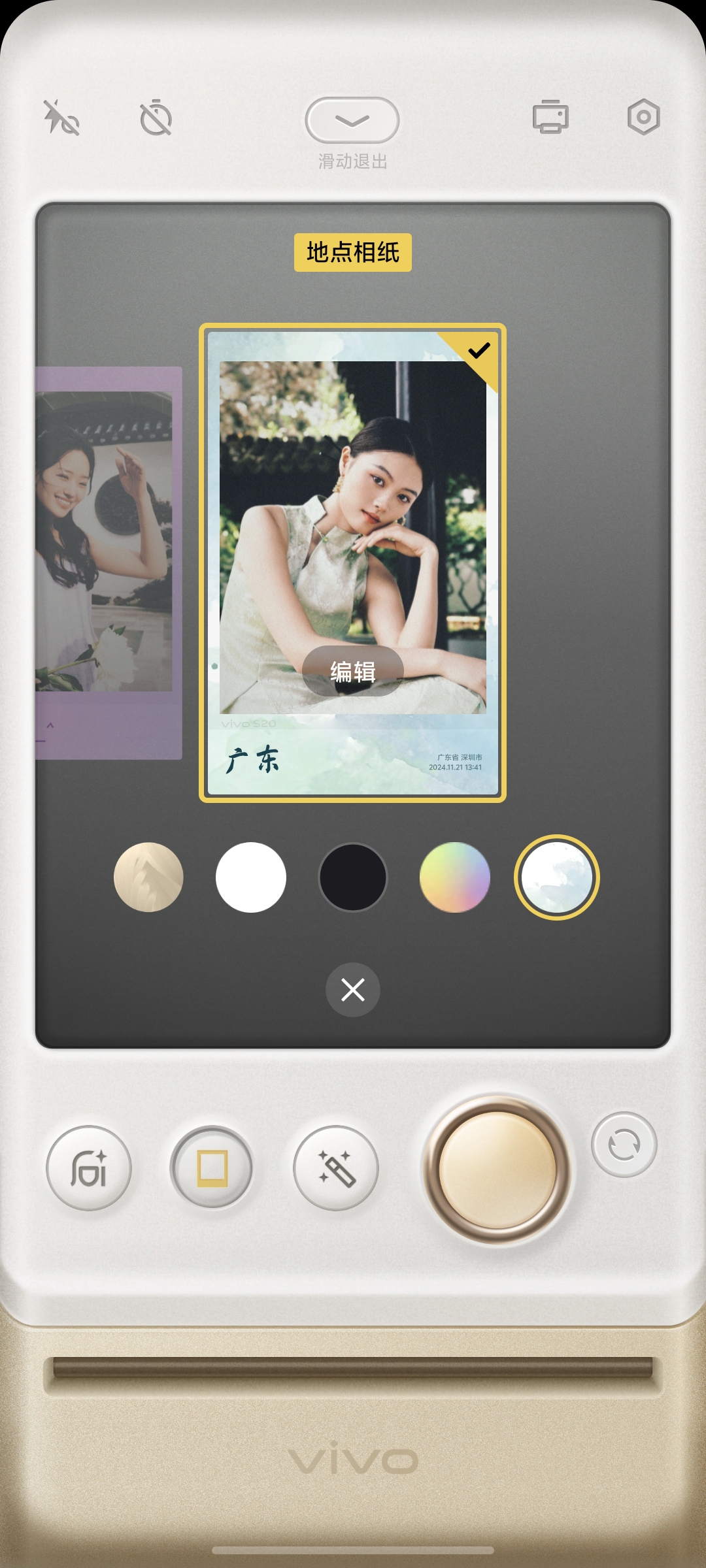706x1568 pixels.
Task: Open the AI portrait style button
Action: (x=89, y=1168)
